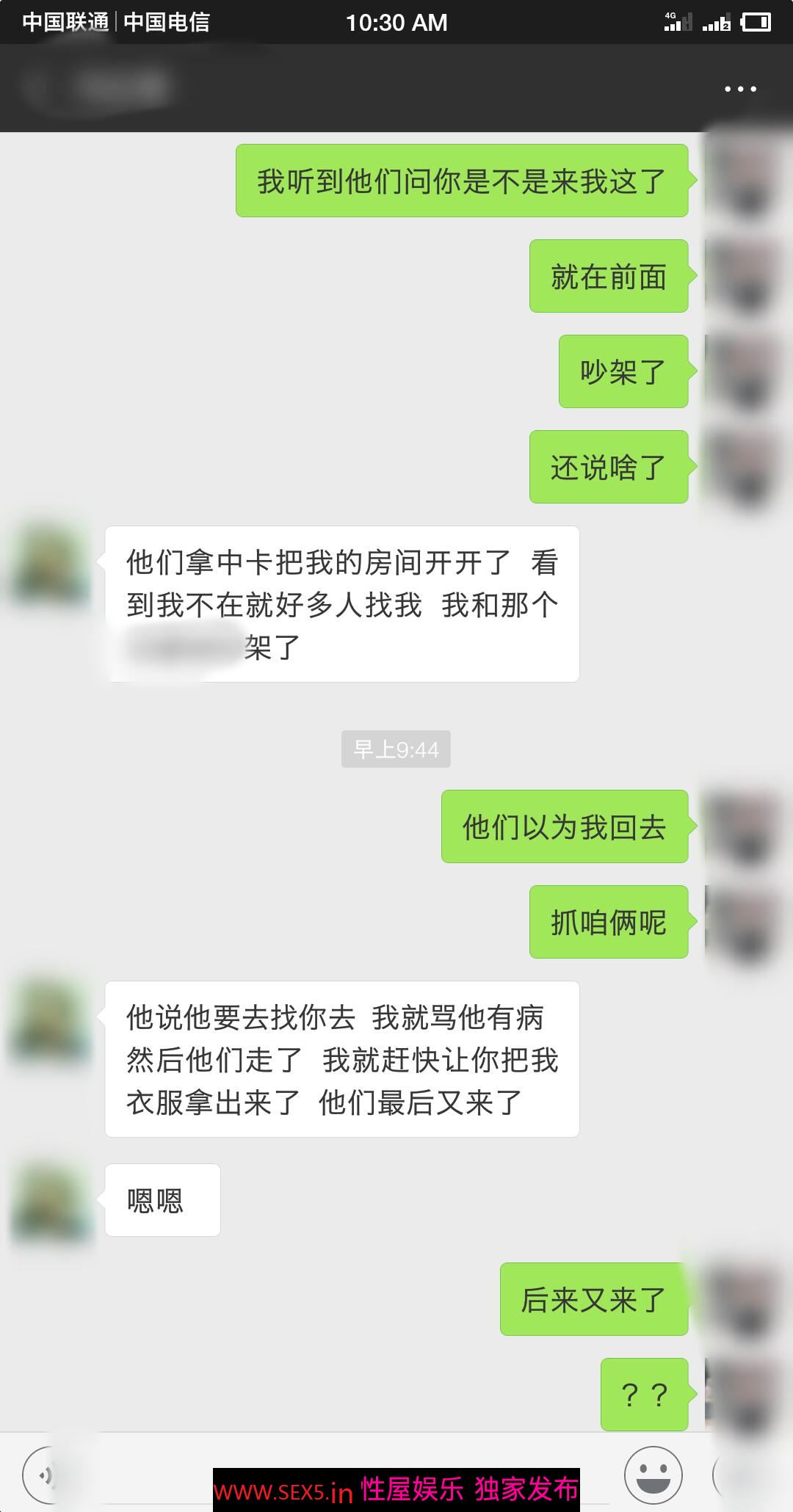The height and width of the screenshot is (1512, 793).
Task: Open the chat overflow menu
Action: tap(739, 89)
